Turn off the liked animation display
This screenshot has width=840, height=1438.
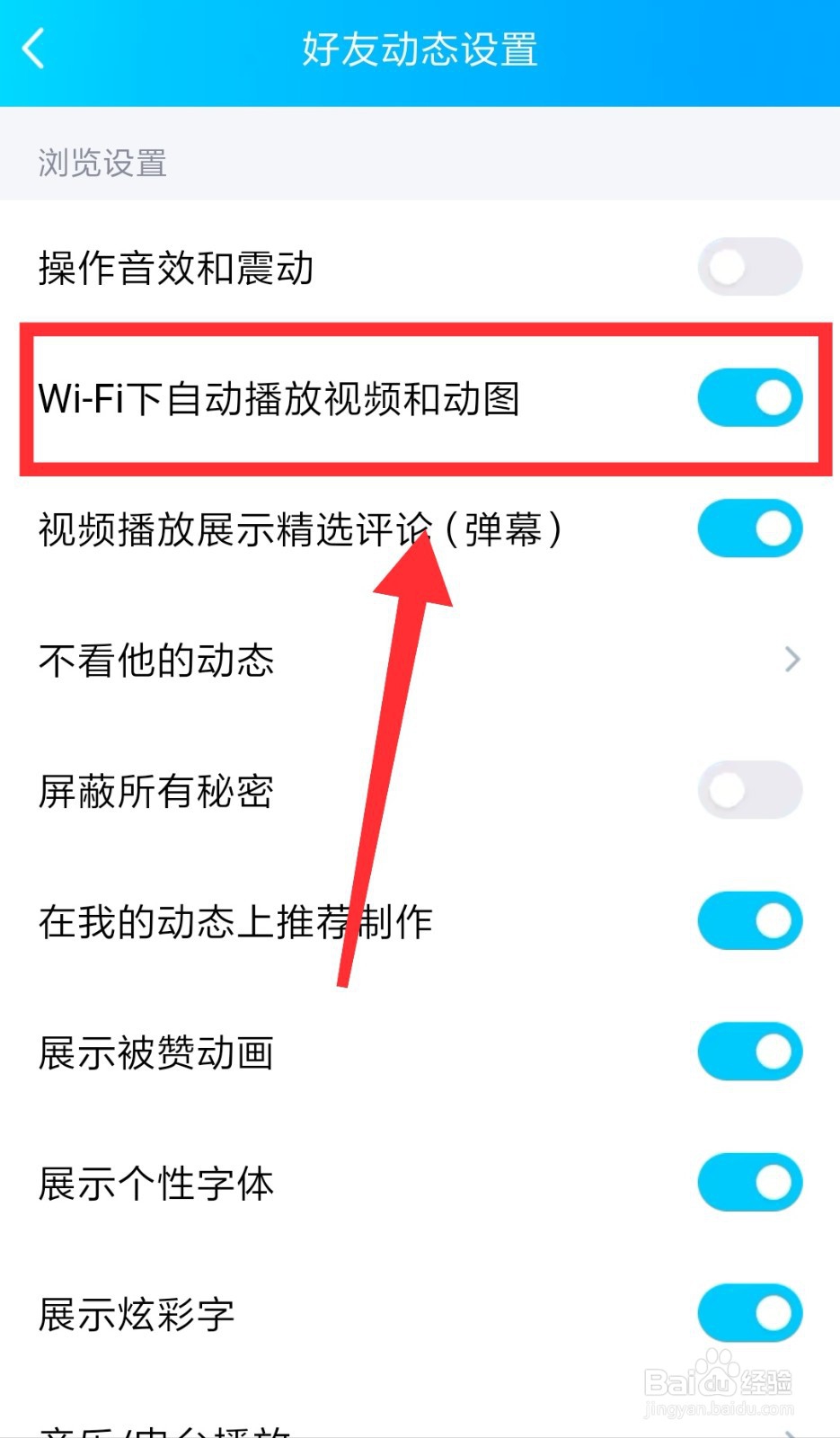tap(750, 1052)
